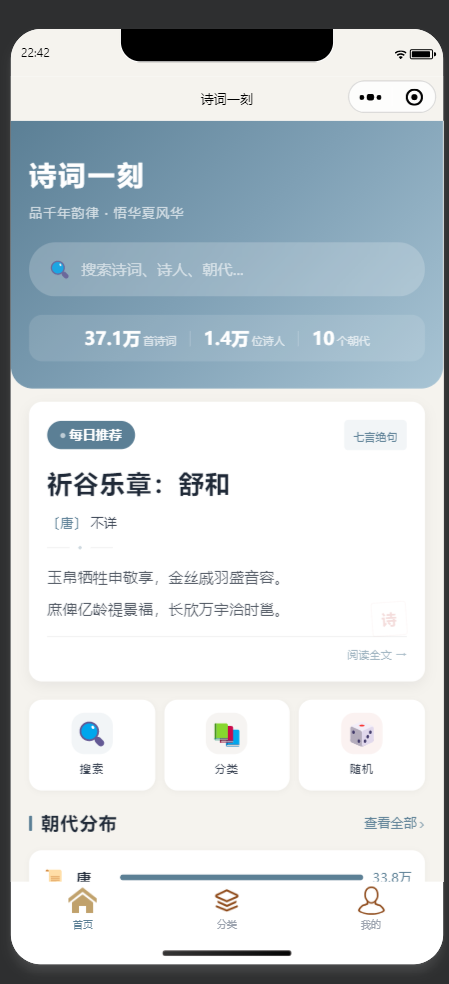Switch to the 首页 tab
The width and height of the screenshot is (449, 984).
pos(82,907)
